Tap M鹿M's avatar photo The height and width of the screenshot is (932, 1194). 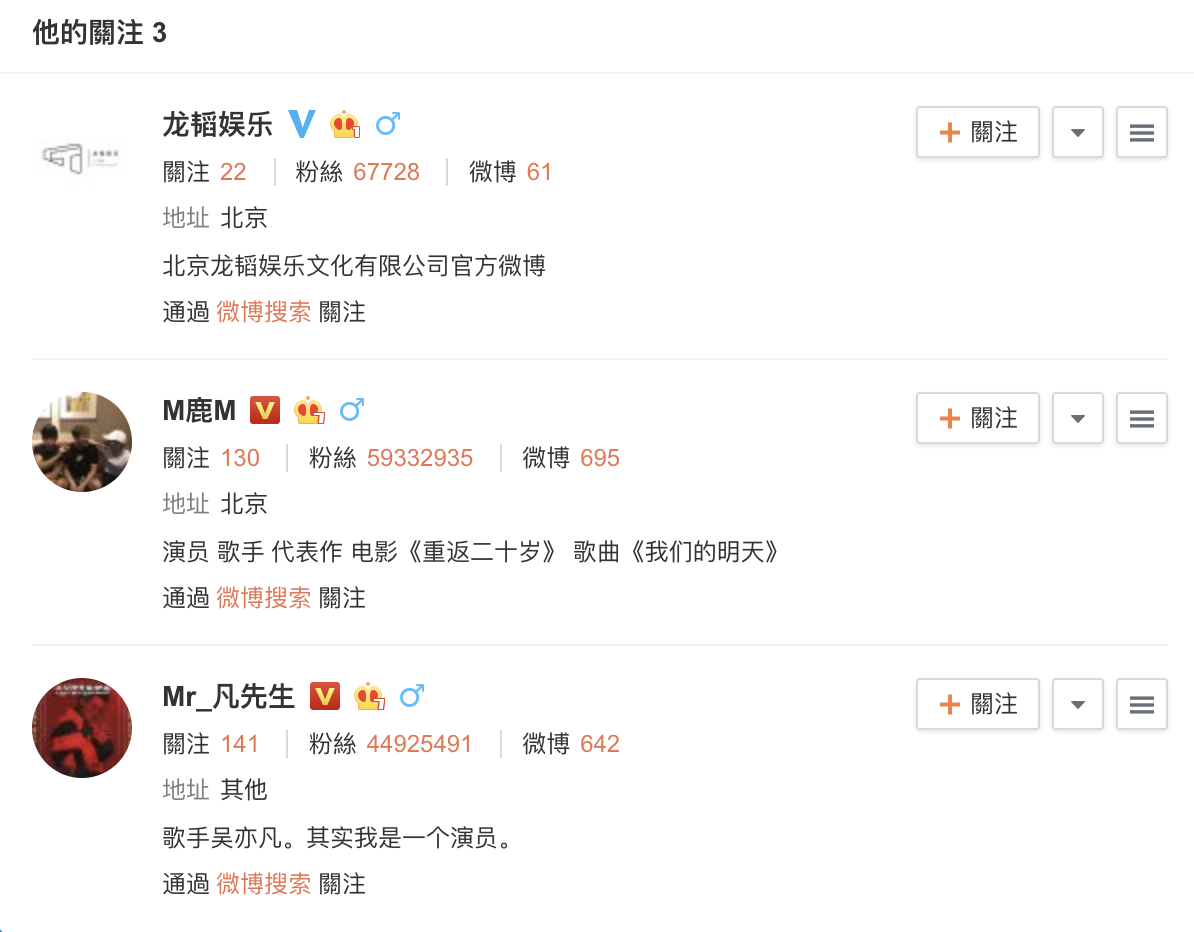82,442
